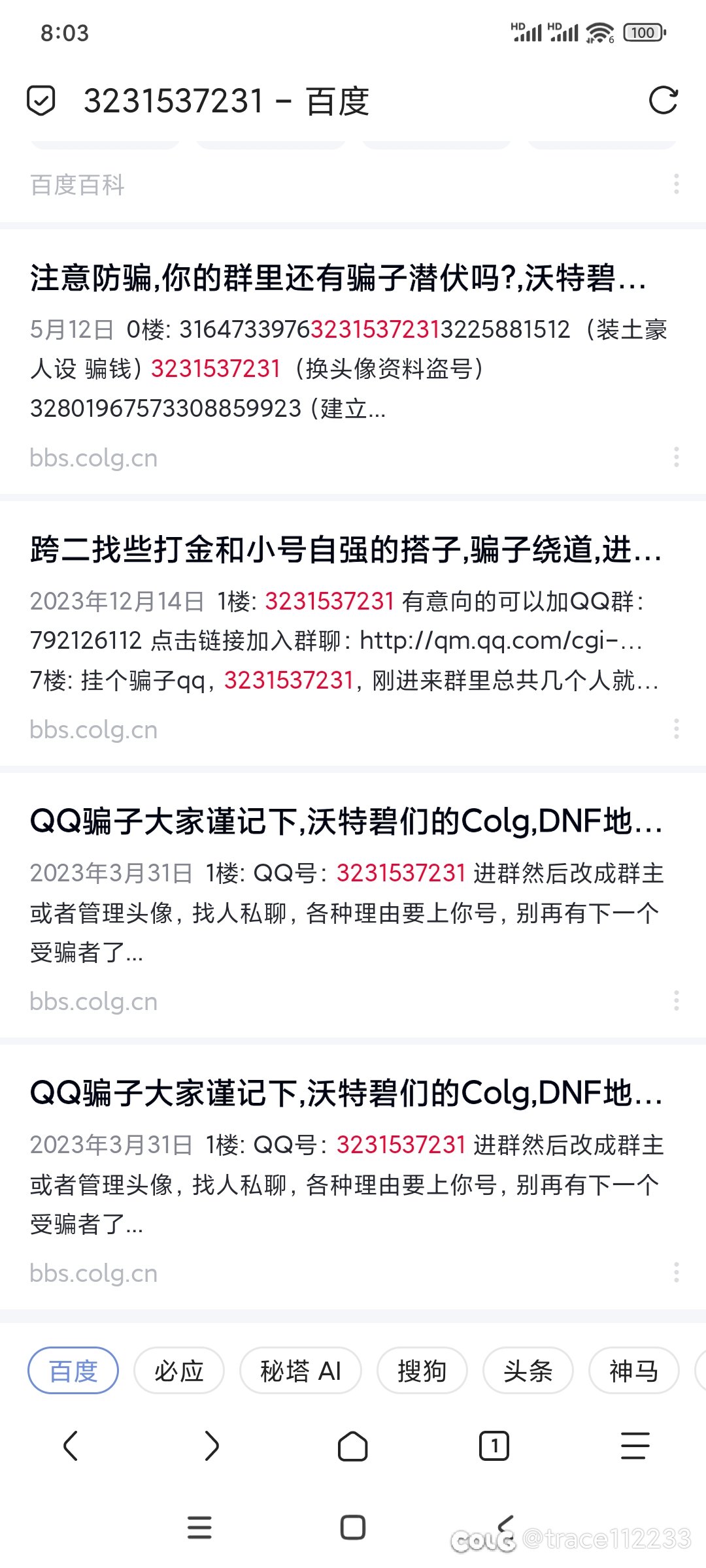This screenshot has width=706, height=1568.
Task: Tap the system home button
Action: [353, 1527]
